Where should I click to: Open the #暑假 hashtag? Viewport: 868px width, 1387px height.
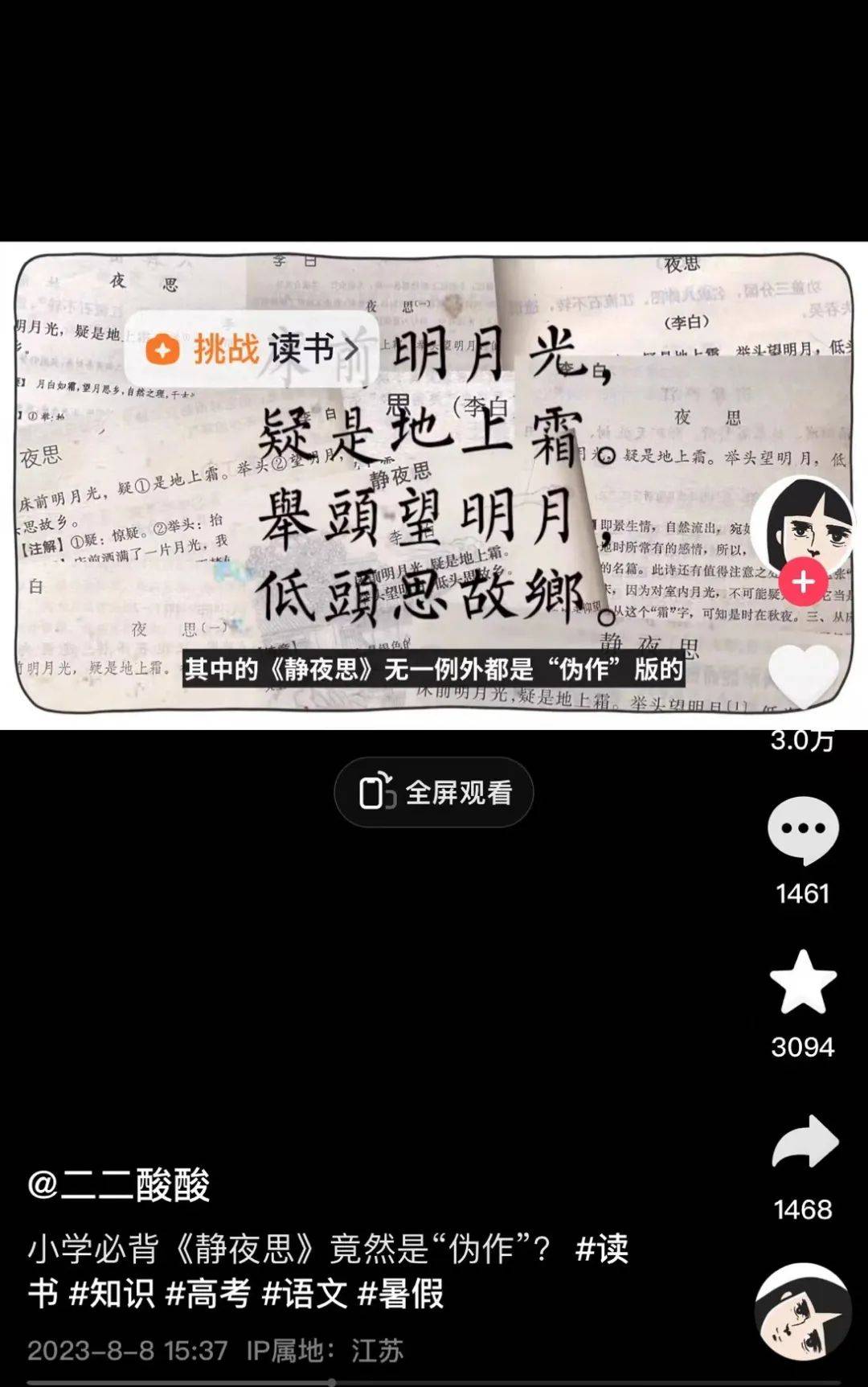tap(400, 1294)
